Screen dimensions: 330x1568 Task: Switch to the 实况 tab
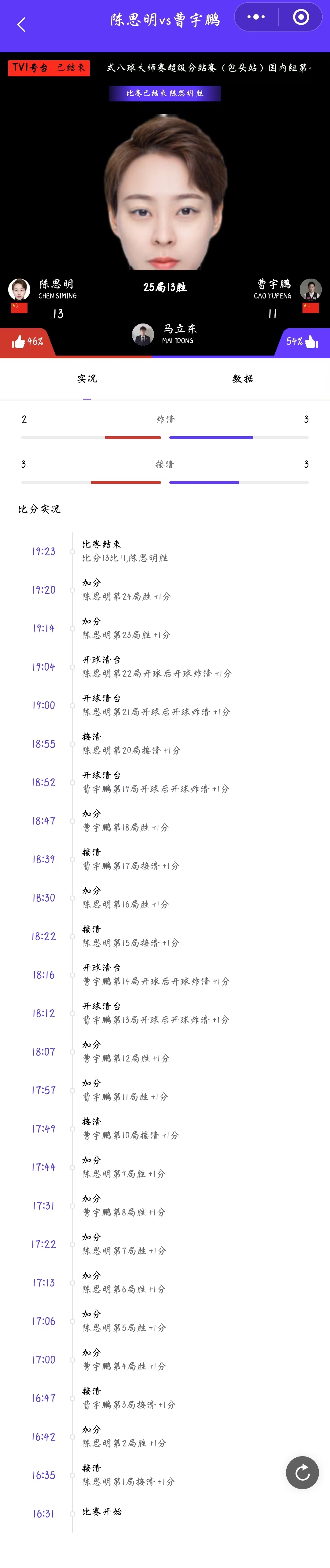87,378
